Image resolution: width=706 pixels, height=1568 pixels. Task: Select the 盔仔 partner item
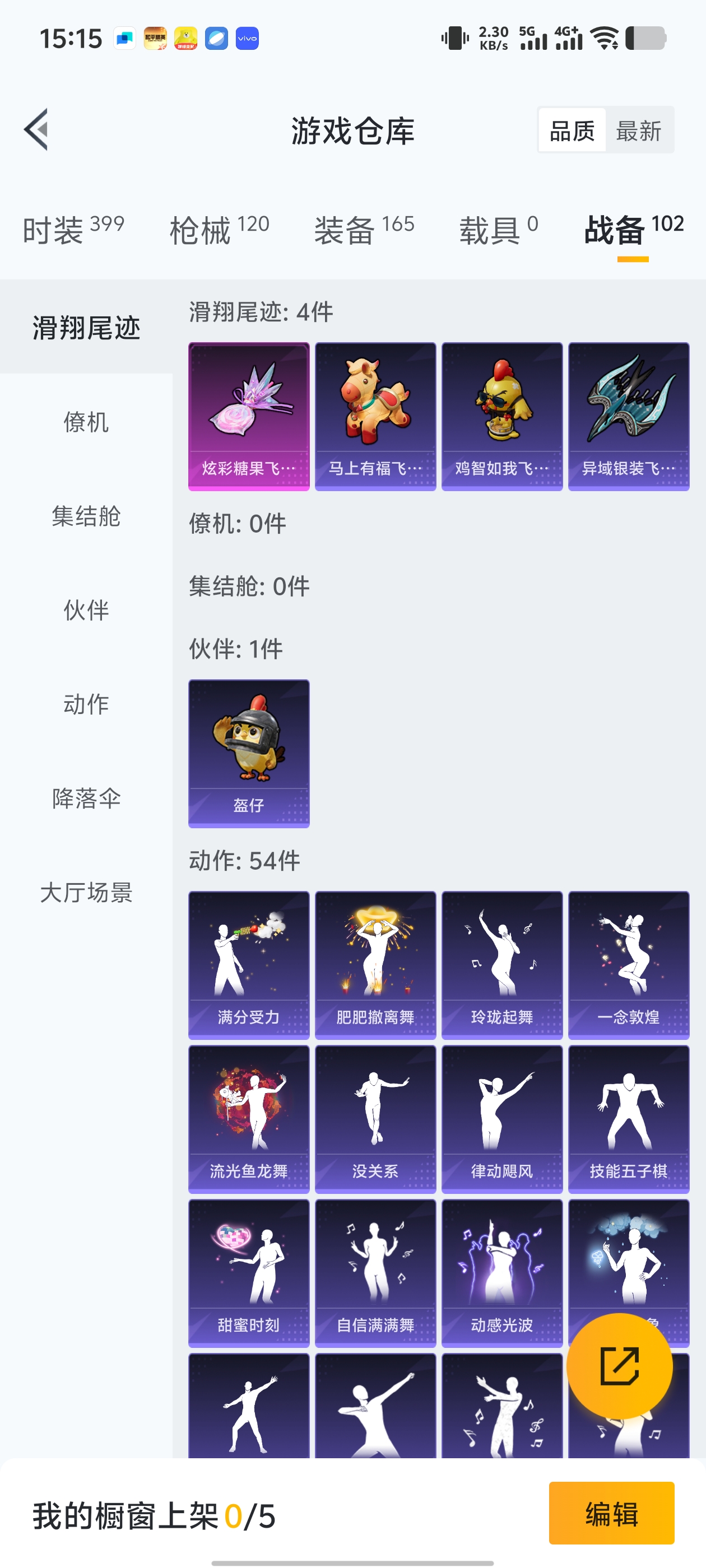pos(249,753)
